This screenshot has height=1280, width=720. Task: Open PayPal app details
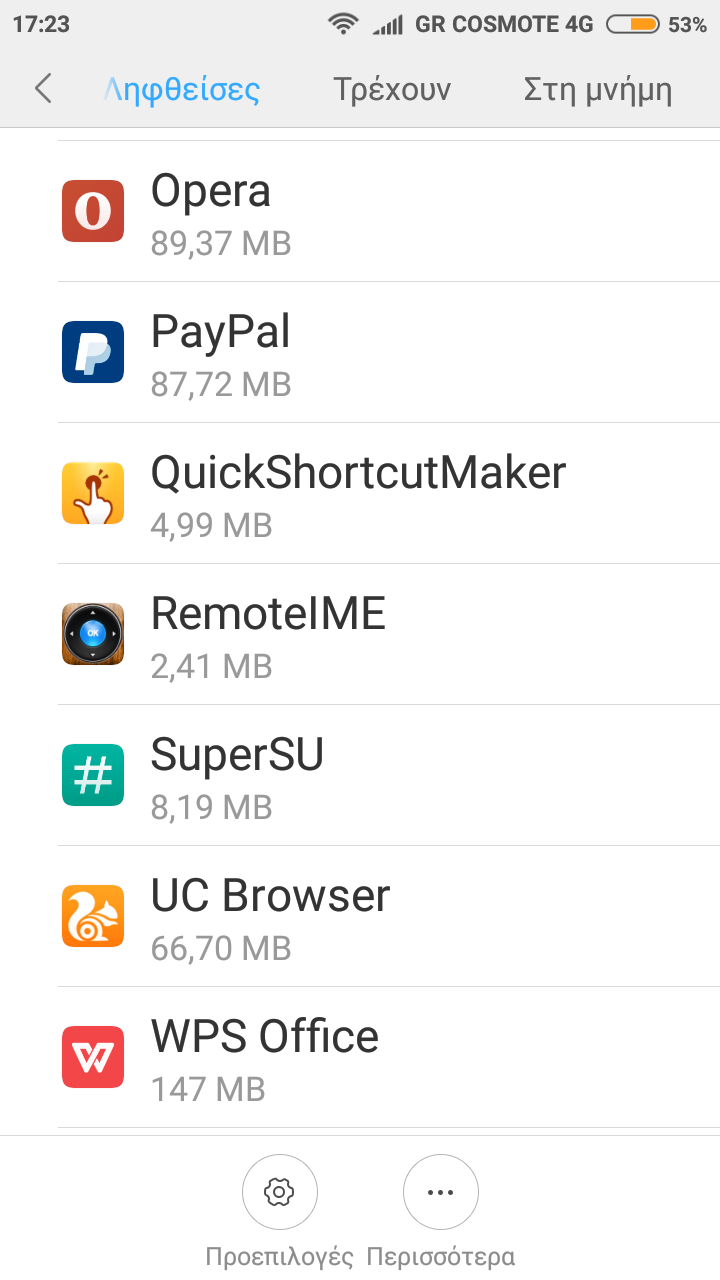coord(360,352)
